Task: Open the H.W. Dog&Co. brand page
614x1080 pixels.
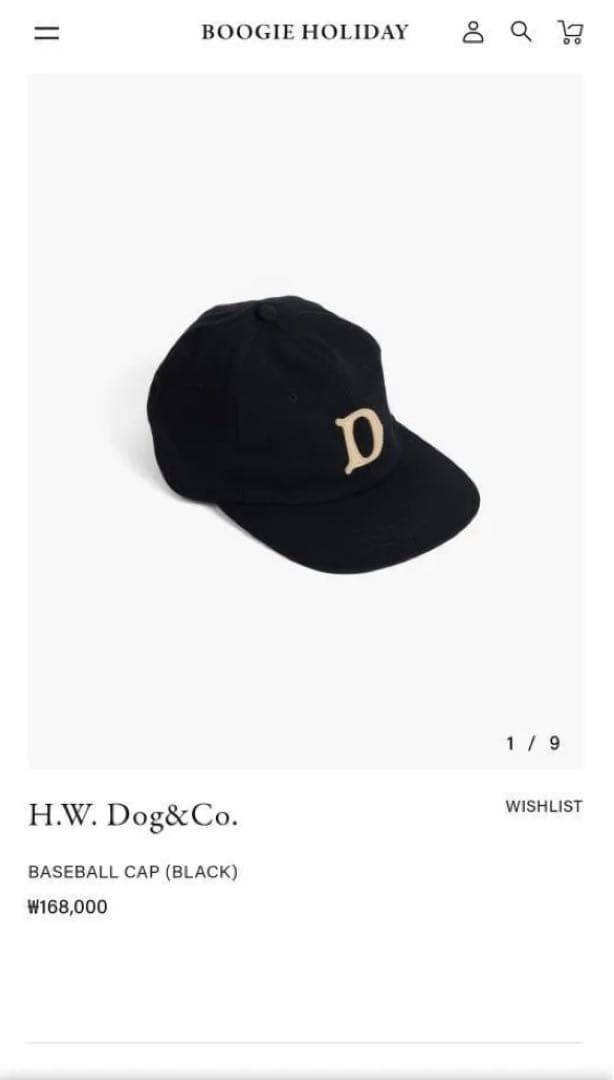Action: [x=133, y=816]
